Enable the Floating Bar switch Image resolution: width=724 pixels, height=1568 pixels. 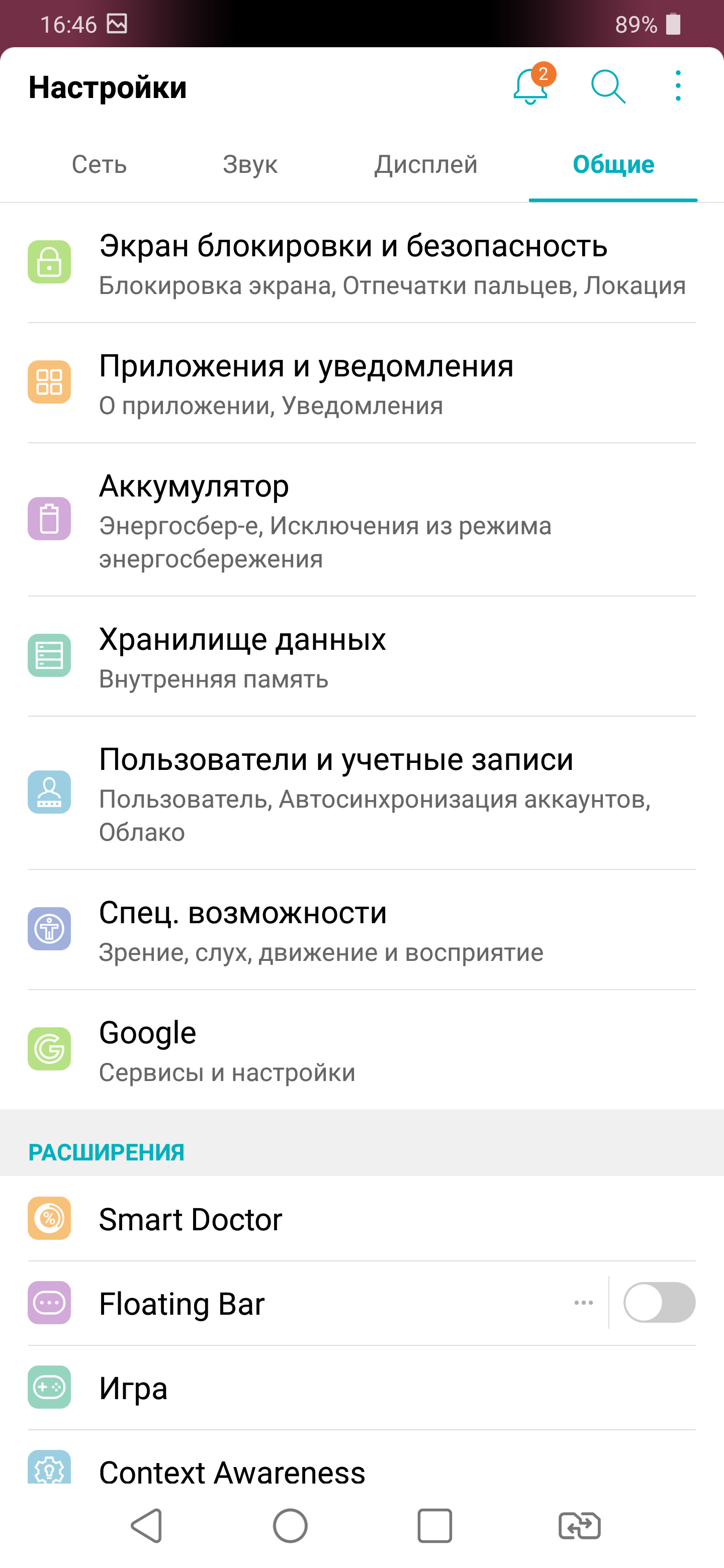[659, 1303]
